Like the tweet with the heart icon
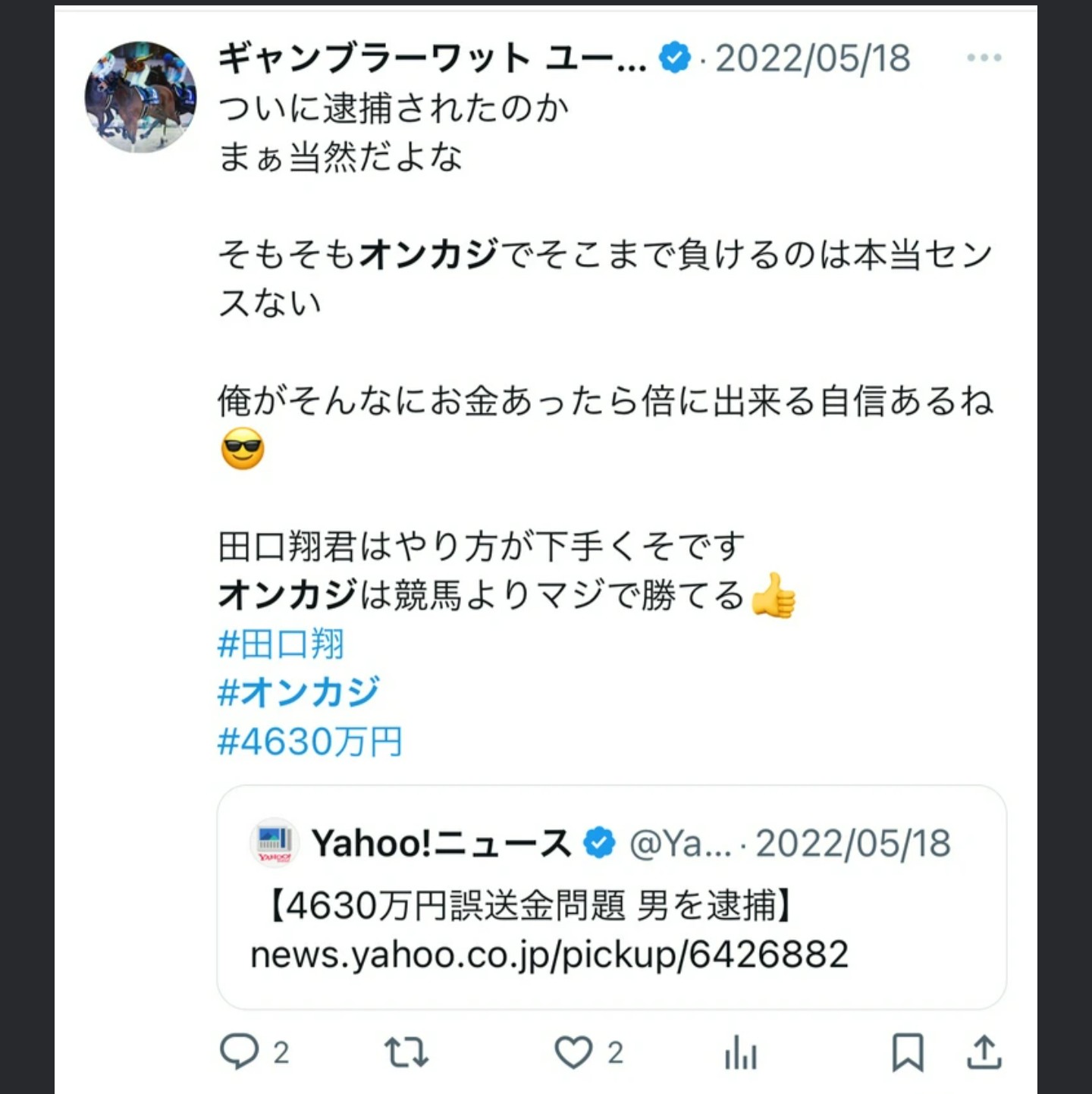Image resolution: width=1092 pixels, height=1094 pixels. pyautogui.click(x=574, y=1052)
